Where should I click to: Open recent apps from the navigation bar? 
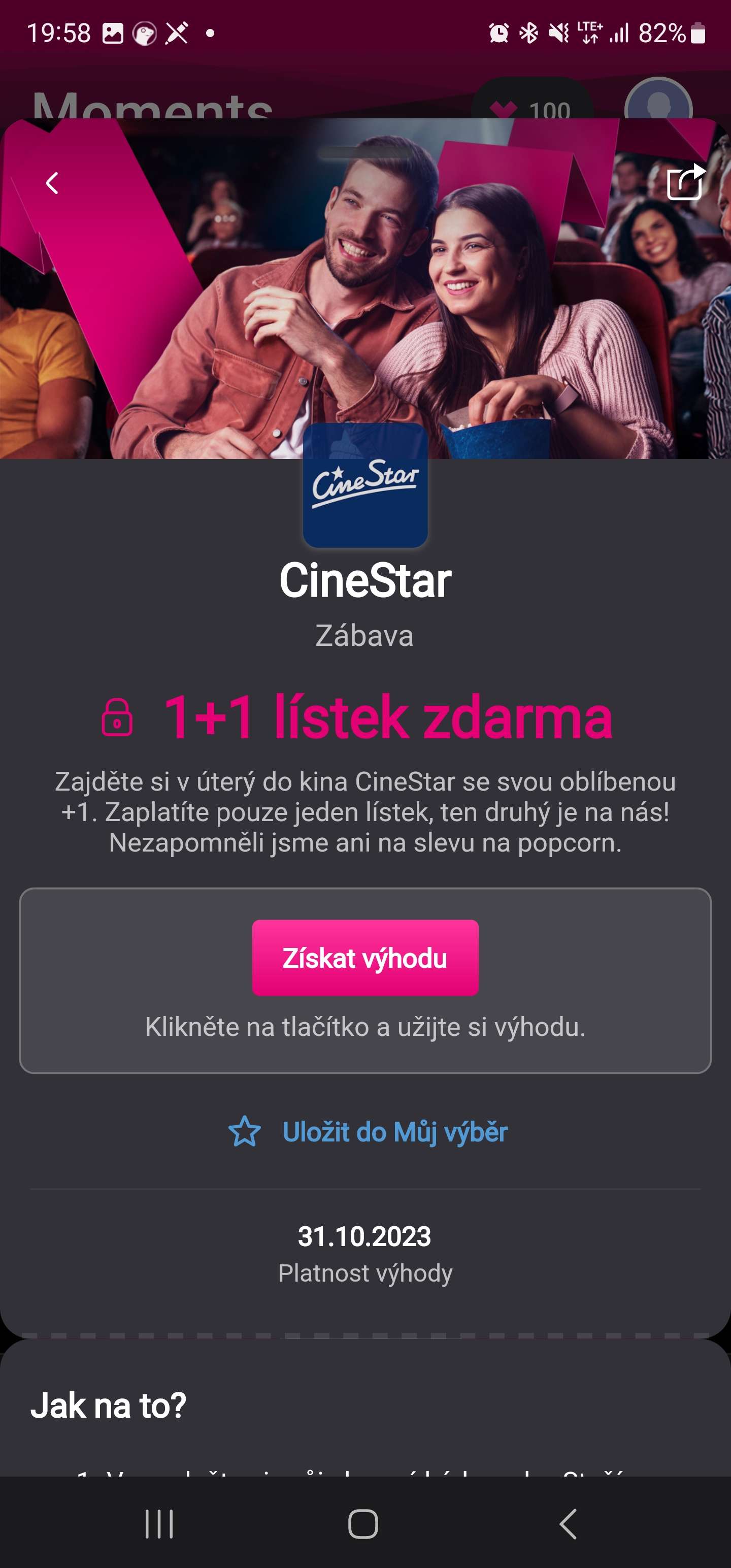click(159, 1523)
